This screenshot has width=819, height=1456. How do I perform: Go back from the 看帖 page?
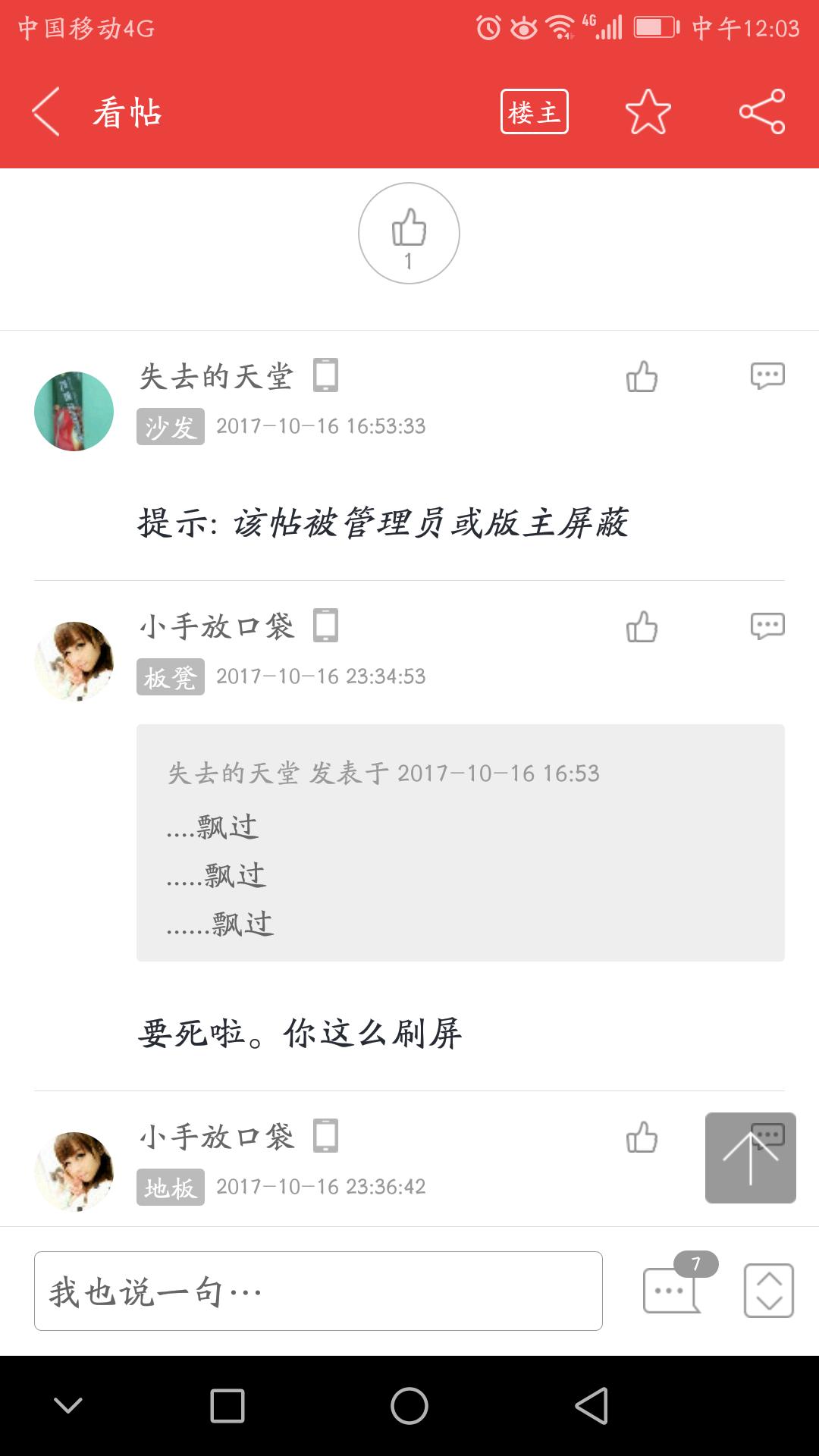(x=45, y=111)
